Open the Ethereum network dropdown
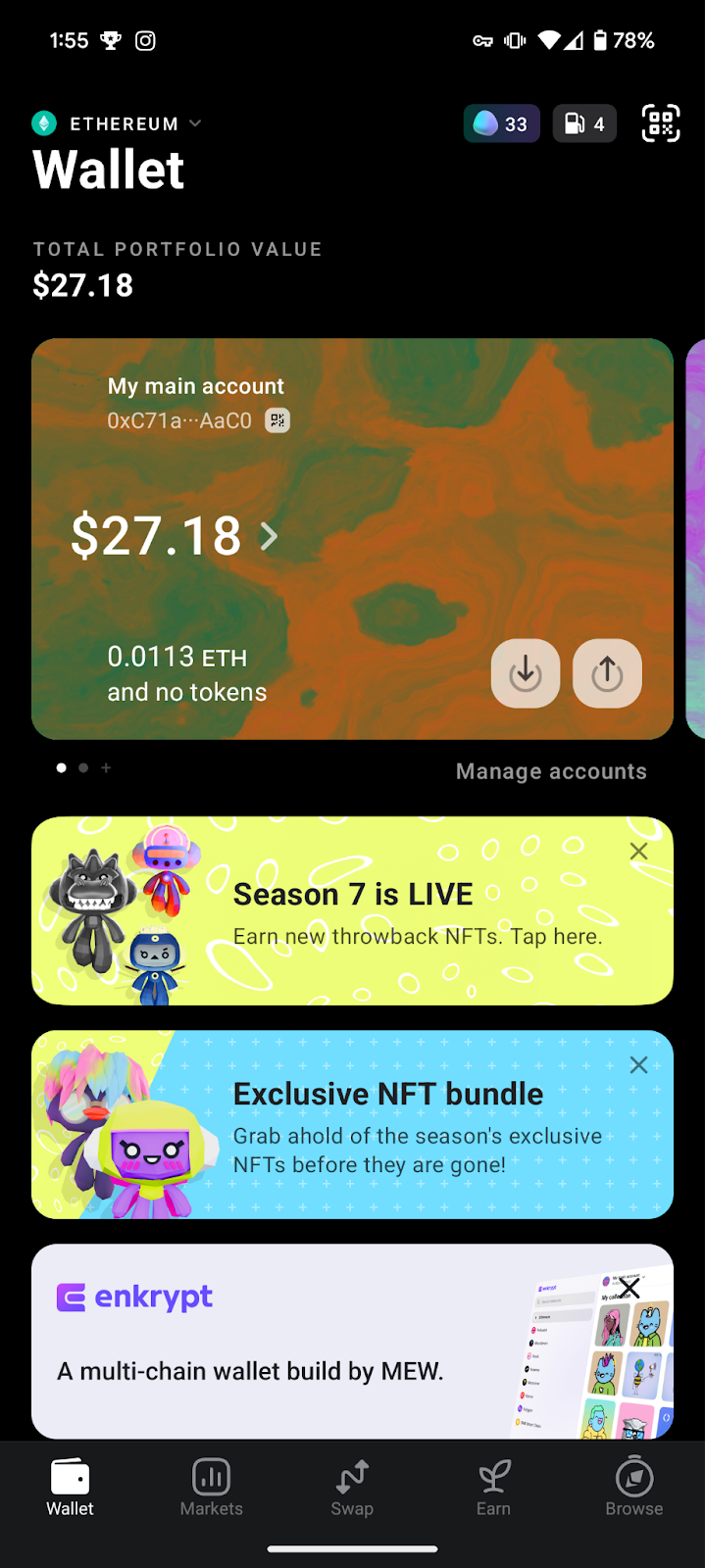This screenshot has height=1568, width=705. tap(118, 123)
